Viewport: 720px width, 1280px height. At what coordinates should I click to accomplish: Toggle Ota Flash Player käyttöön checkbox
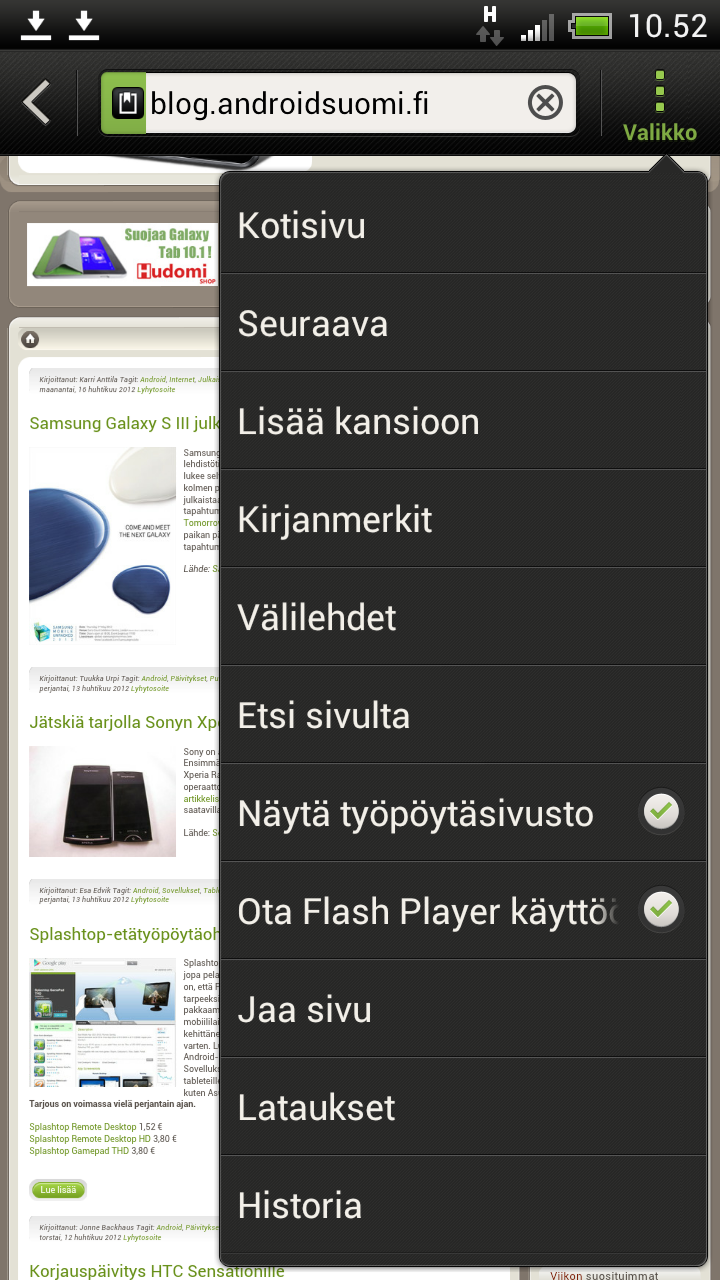point(660,910)
